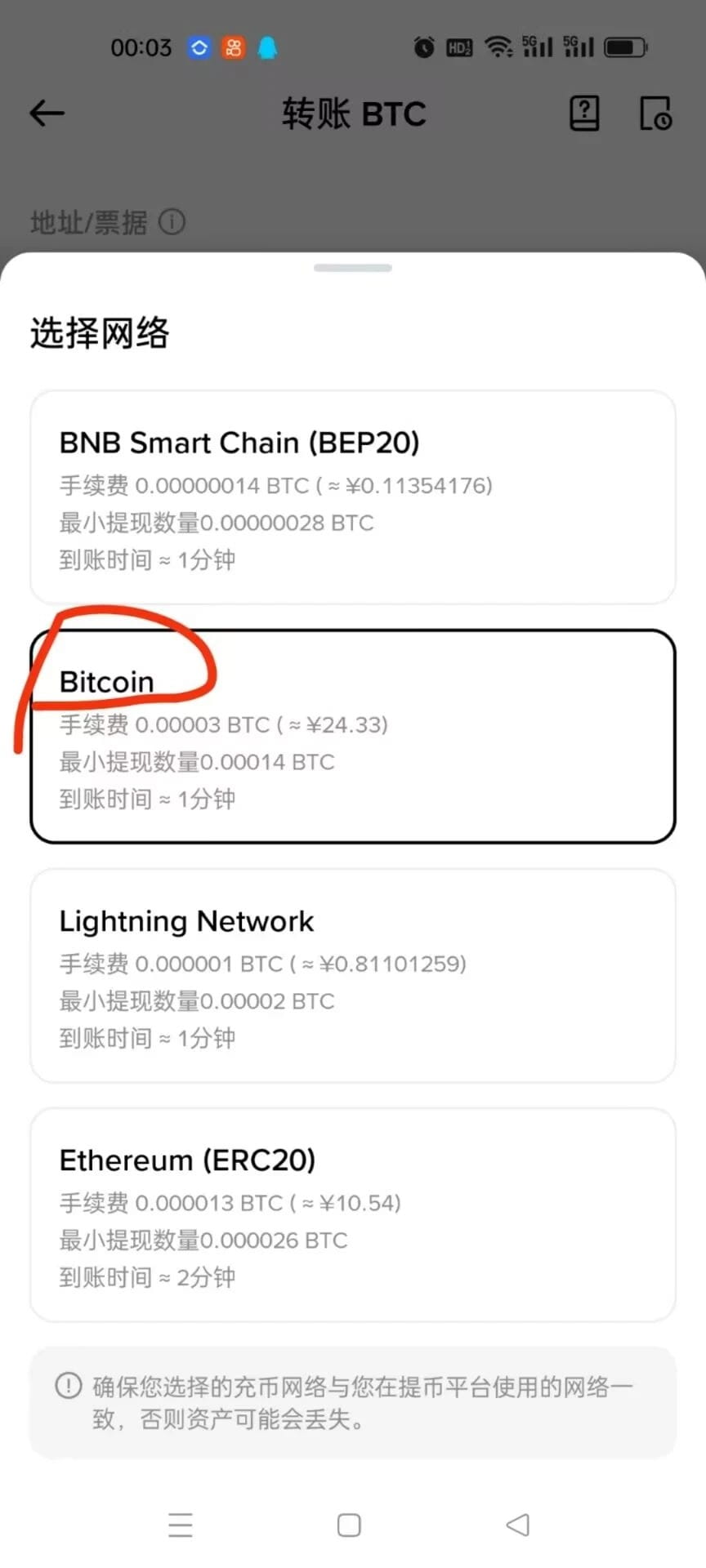Select the Ethereum (ERC20) network

click(353, 1215)
